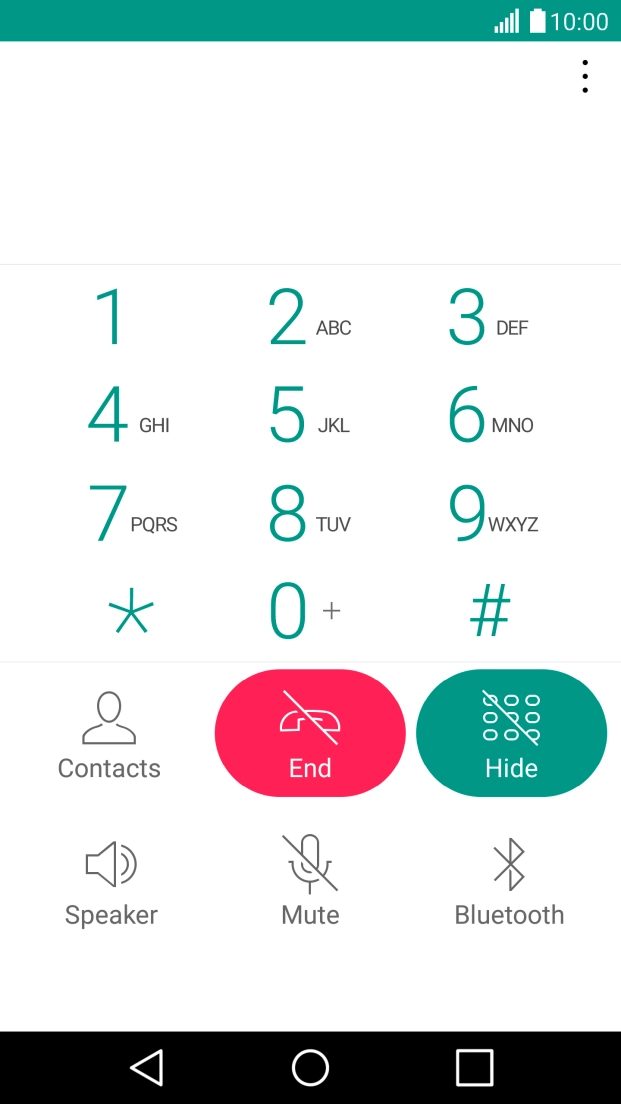
Task: Open Contacts during the call
Action: (109, 735)
